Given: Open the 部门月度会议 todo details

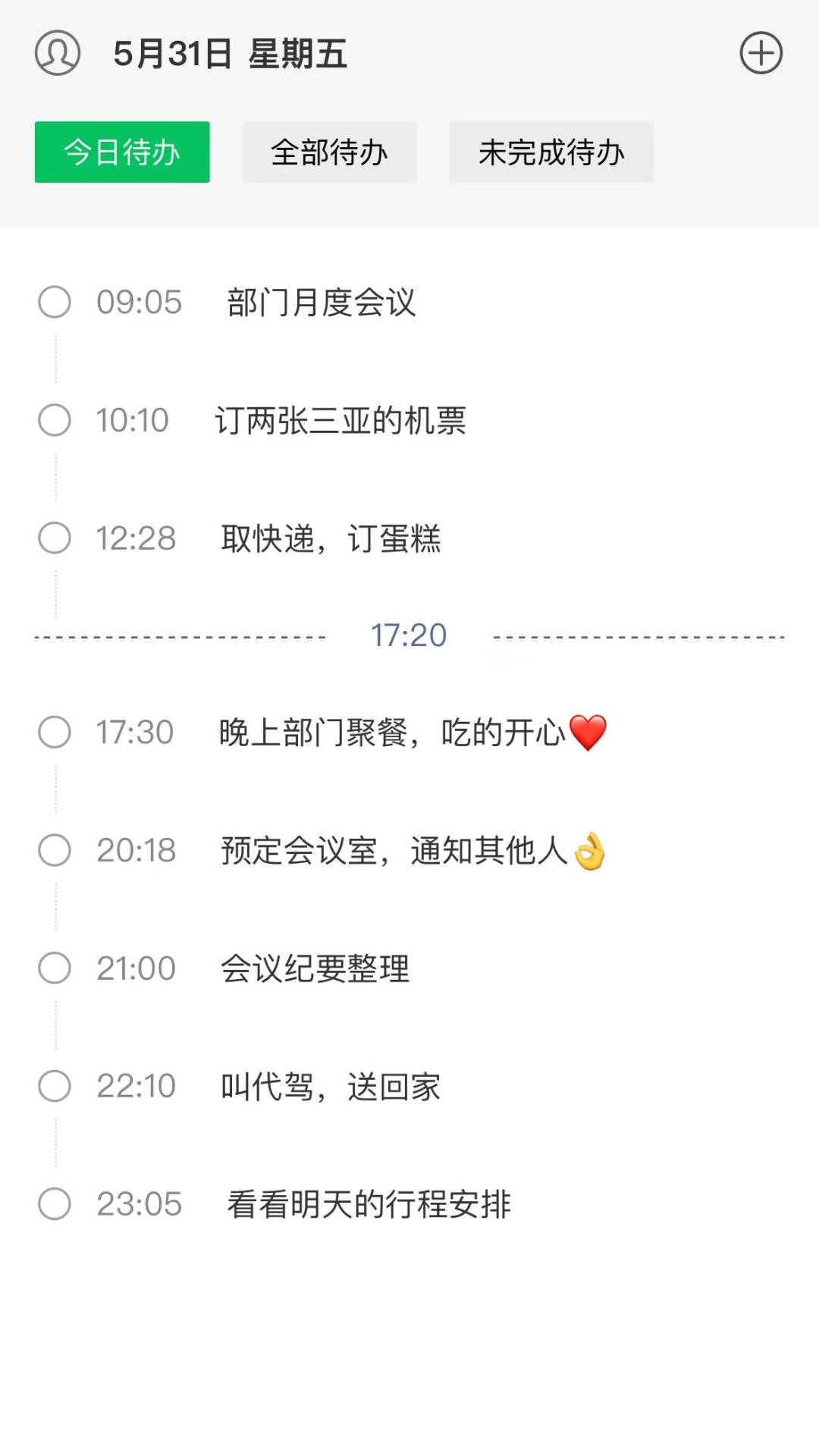Looking at the screenshot, I should click(322, 303).
